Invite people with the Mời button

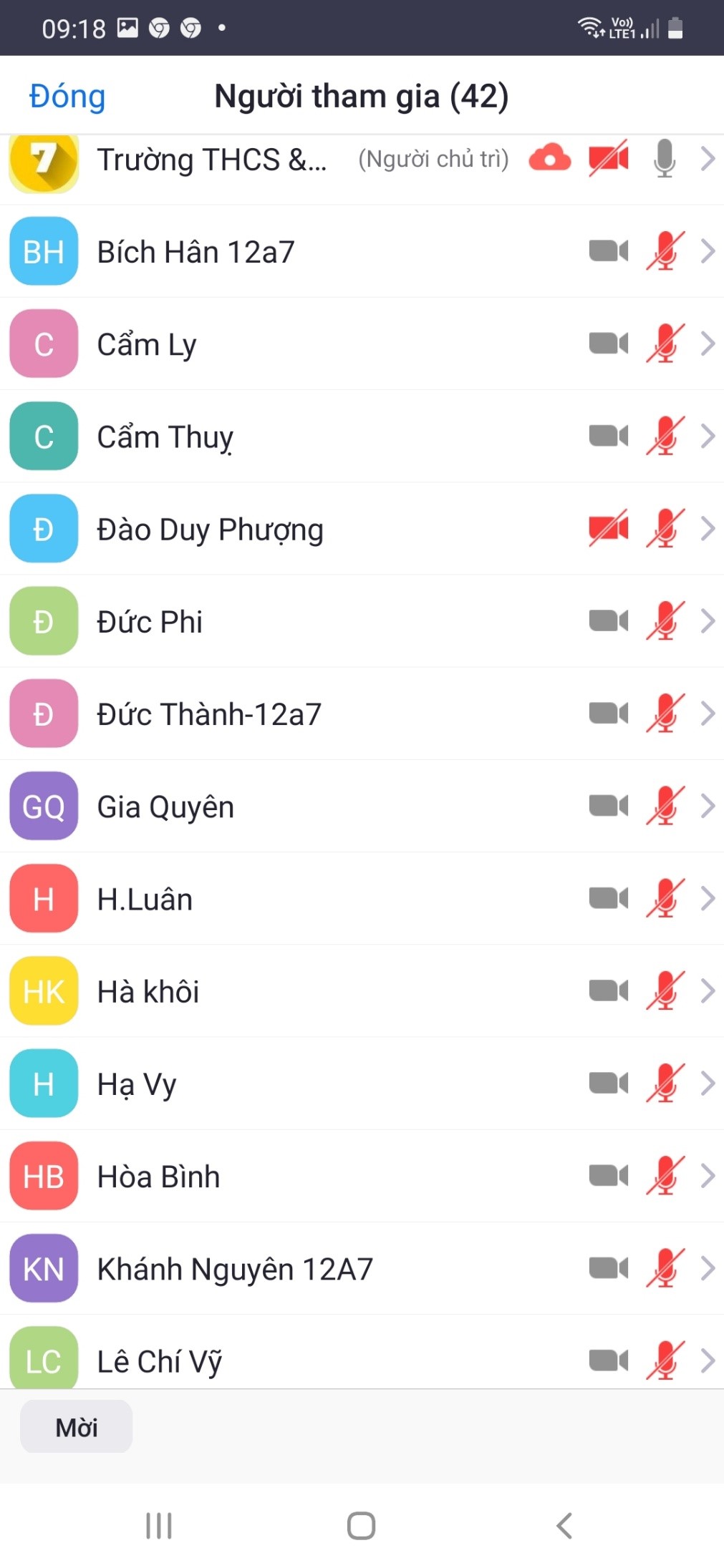pos(76,1427)
